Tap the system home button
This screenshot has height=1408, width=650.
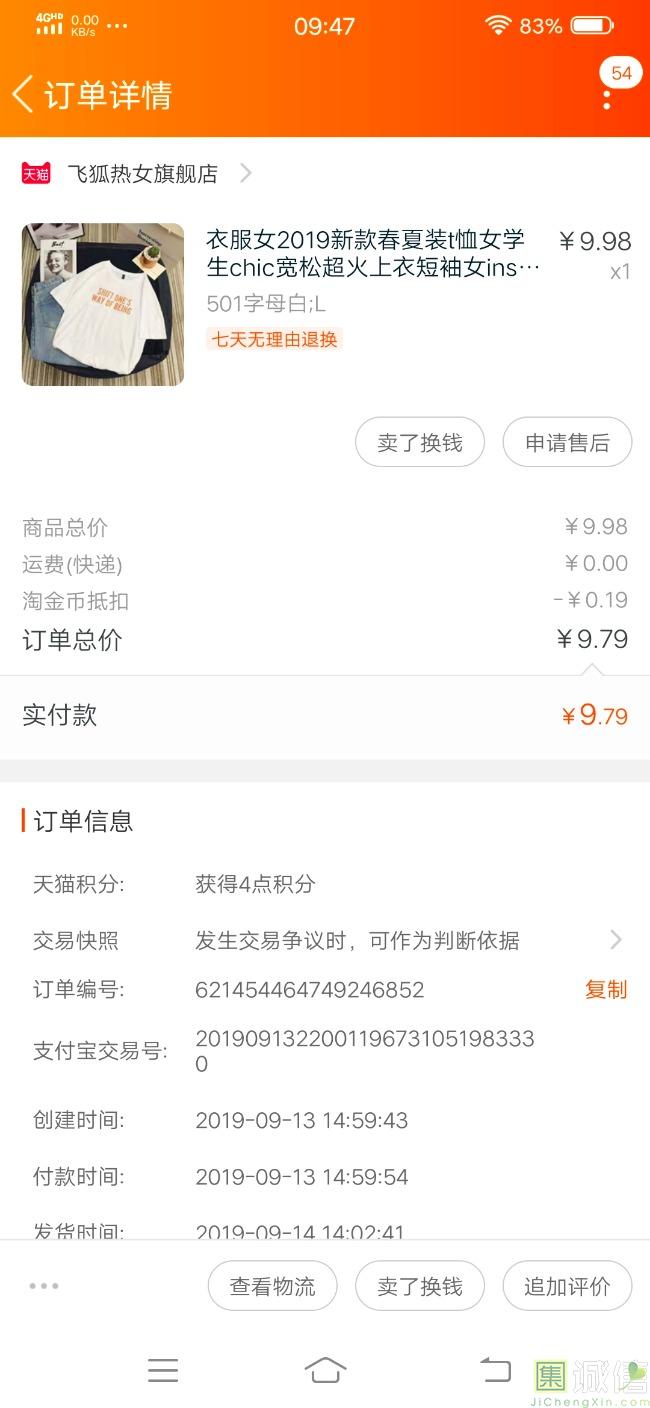325,1371
